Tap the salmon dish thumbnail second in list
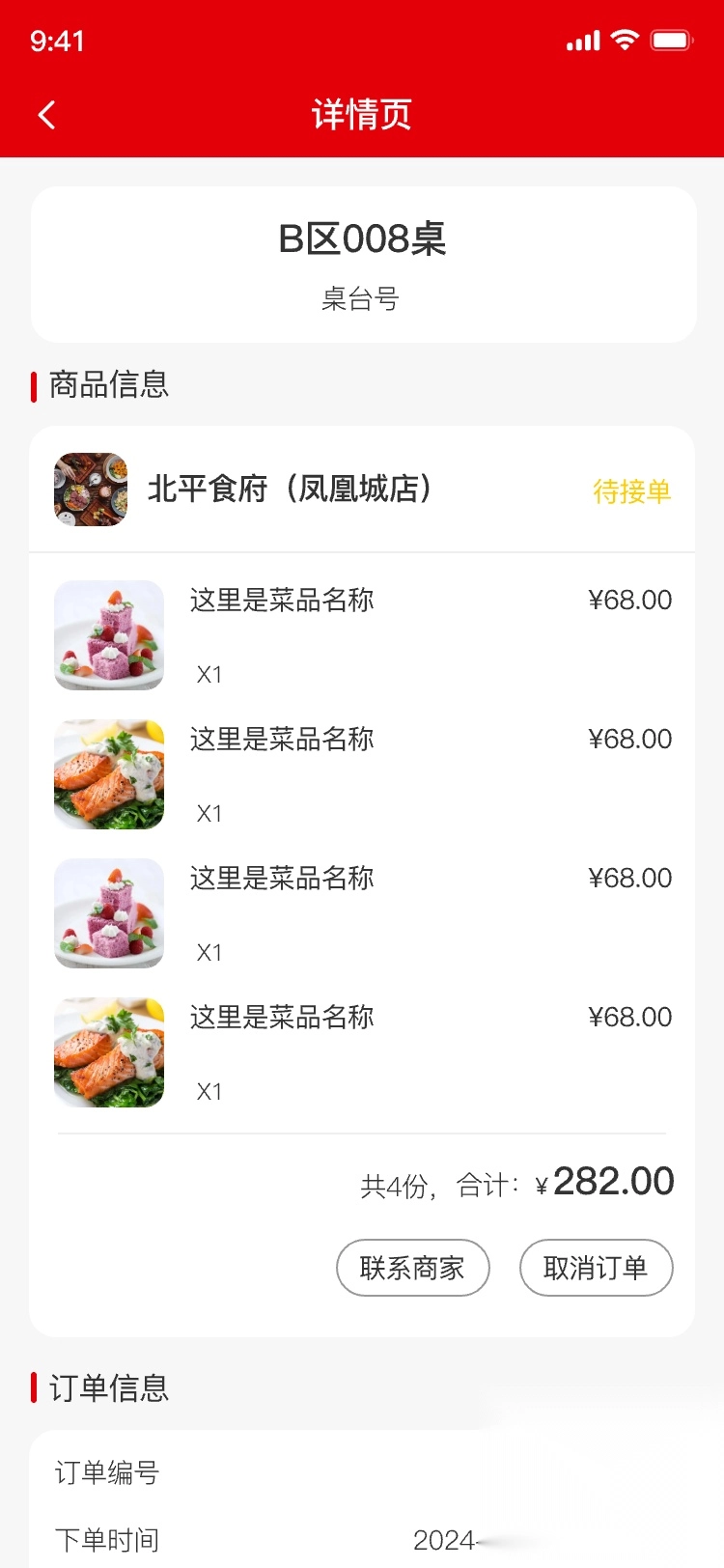The height and width of the screenshot is (1568, 724). pos(108,773)
